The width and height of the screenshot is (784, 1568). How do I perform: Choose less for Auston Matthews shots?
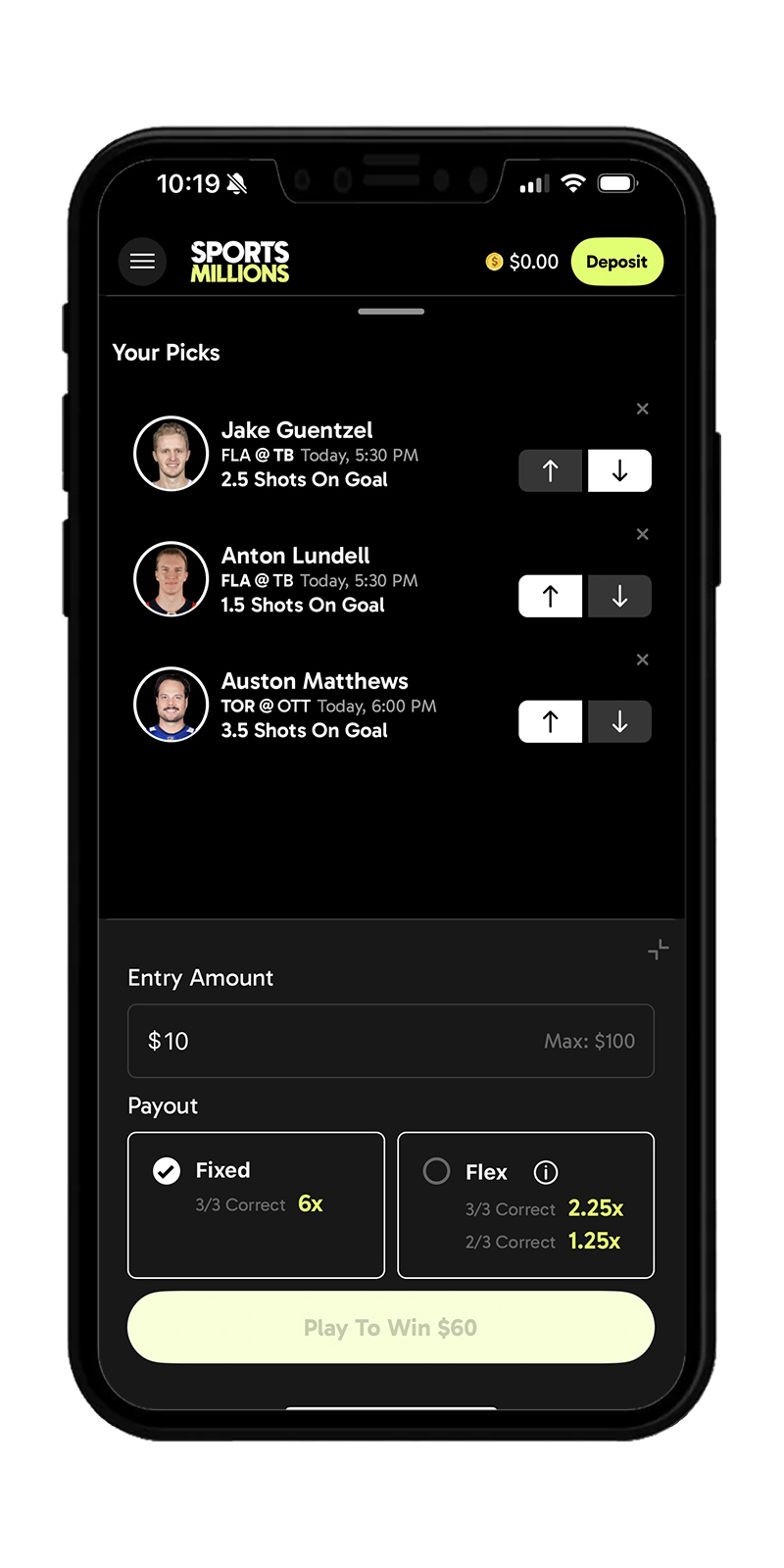coord(619,722)
